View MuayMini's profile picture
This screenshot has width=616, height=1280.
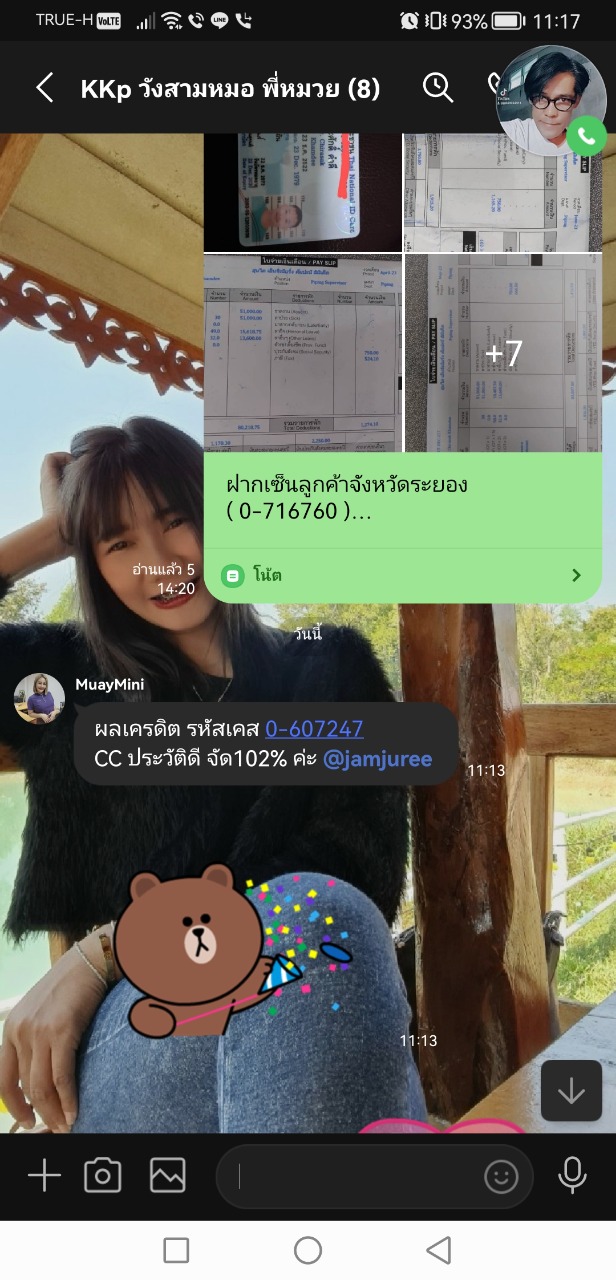pos(39,698)
